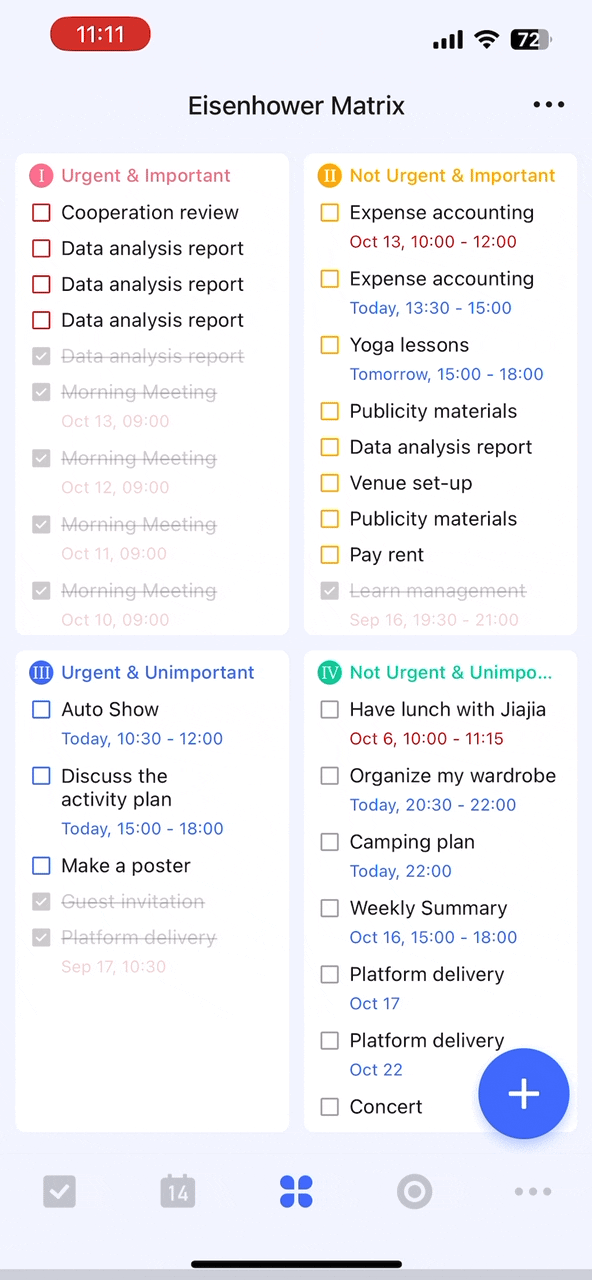Open the focus timer tab
Screen dimensions: 592x1280
414,1191
